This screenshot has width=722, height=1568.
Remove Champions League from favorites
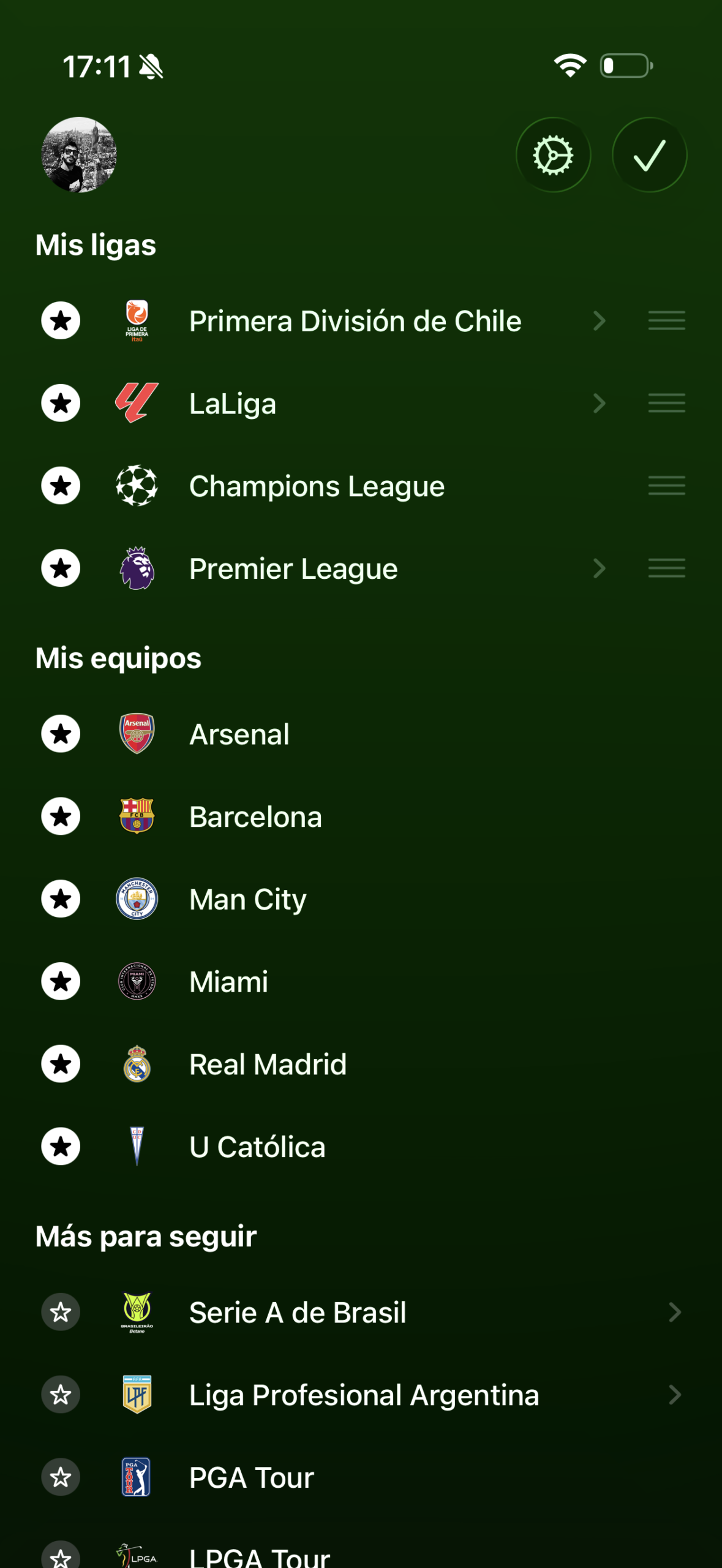(x=61, y=486)
